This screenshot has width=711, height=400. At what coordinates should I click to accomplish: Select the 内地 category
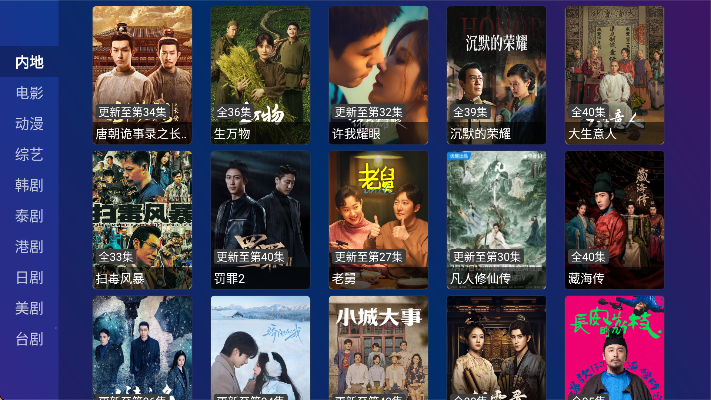(x=29, y=62)
